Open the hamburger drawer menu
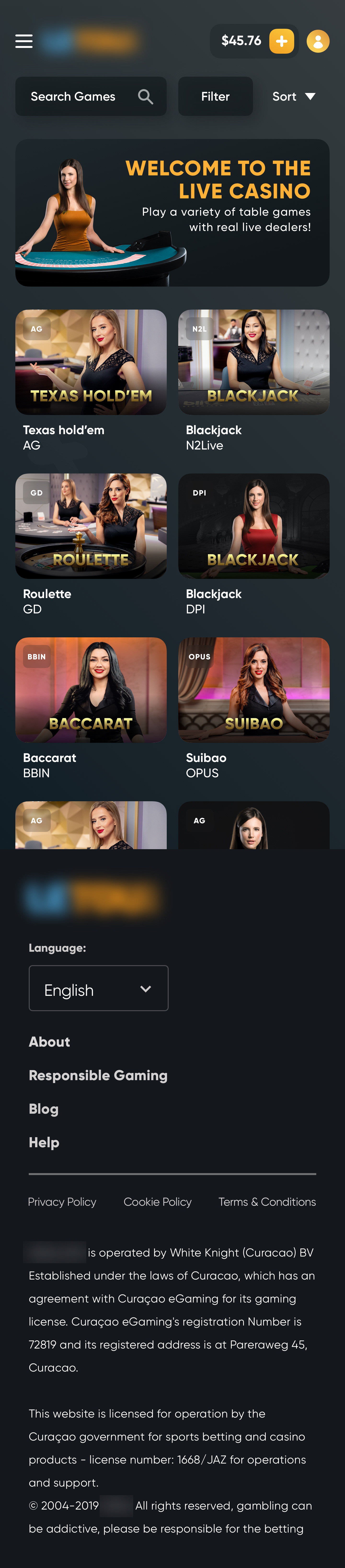This screenshot has width=345, height=1568. (24, 41)
